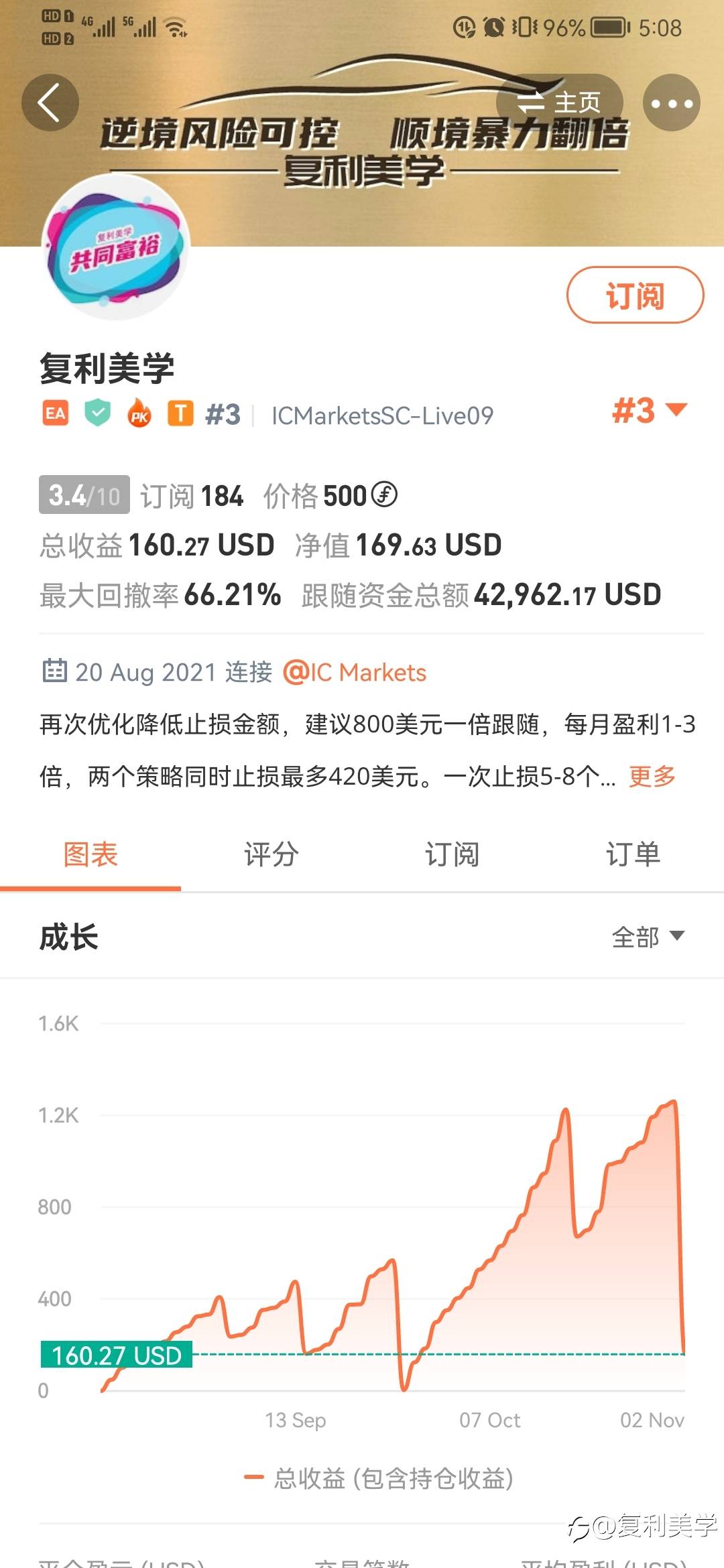
Task: Select the 图表 chart tab
Action: point(90,855)
